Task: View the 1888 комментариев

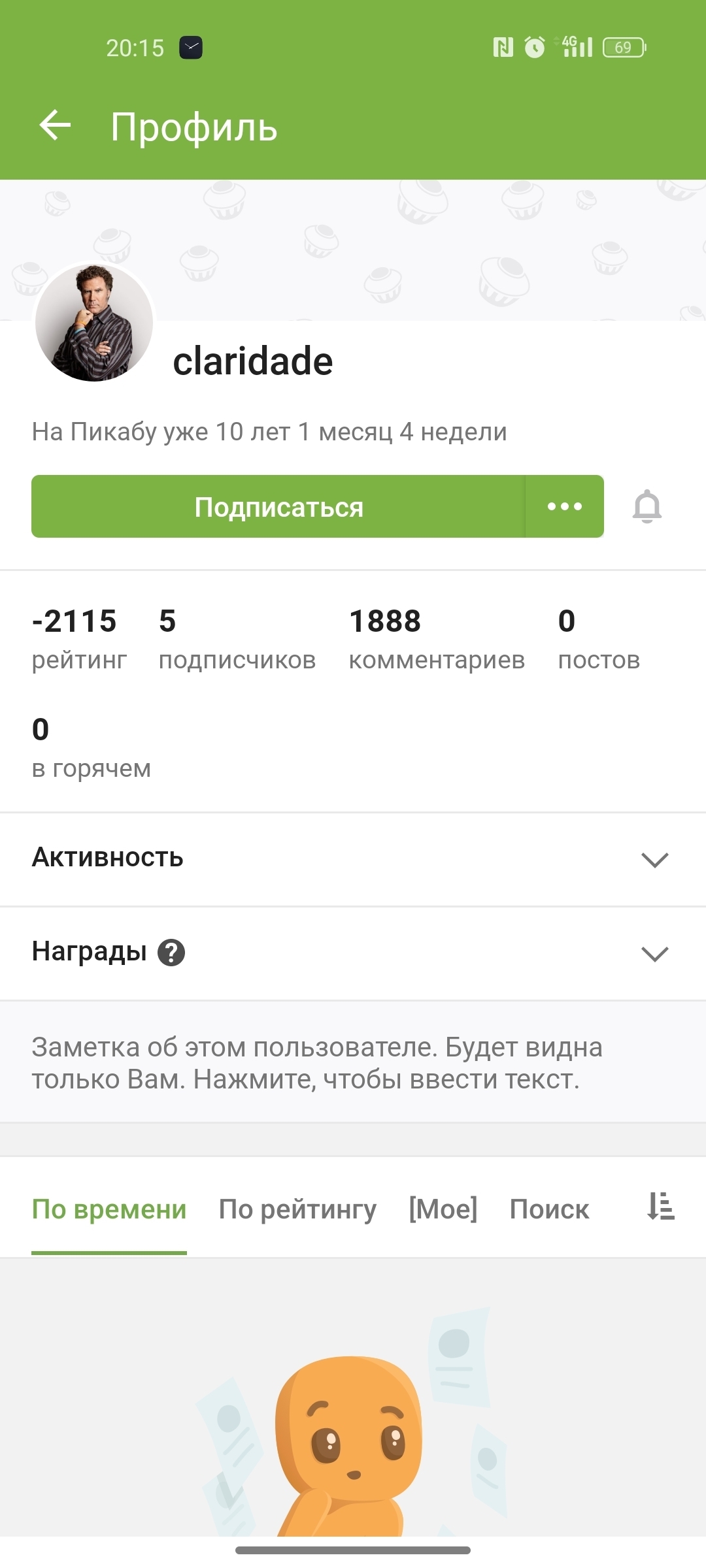Action: click(x=437, y=639)
